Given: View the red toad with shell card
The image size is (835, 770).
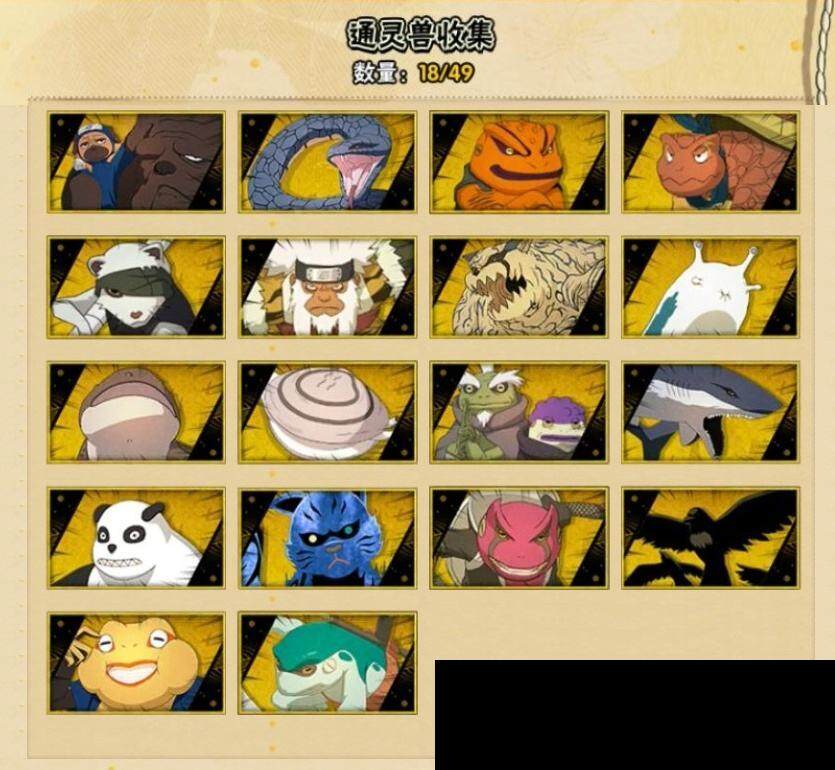Looking at the screenshot, I should 710,162.
